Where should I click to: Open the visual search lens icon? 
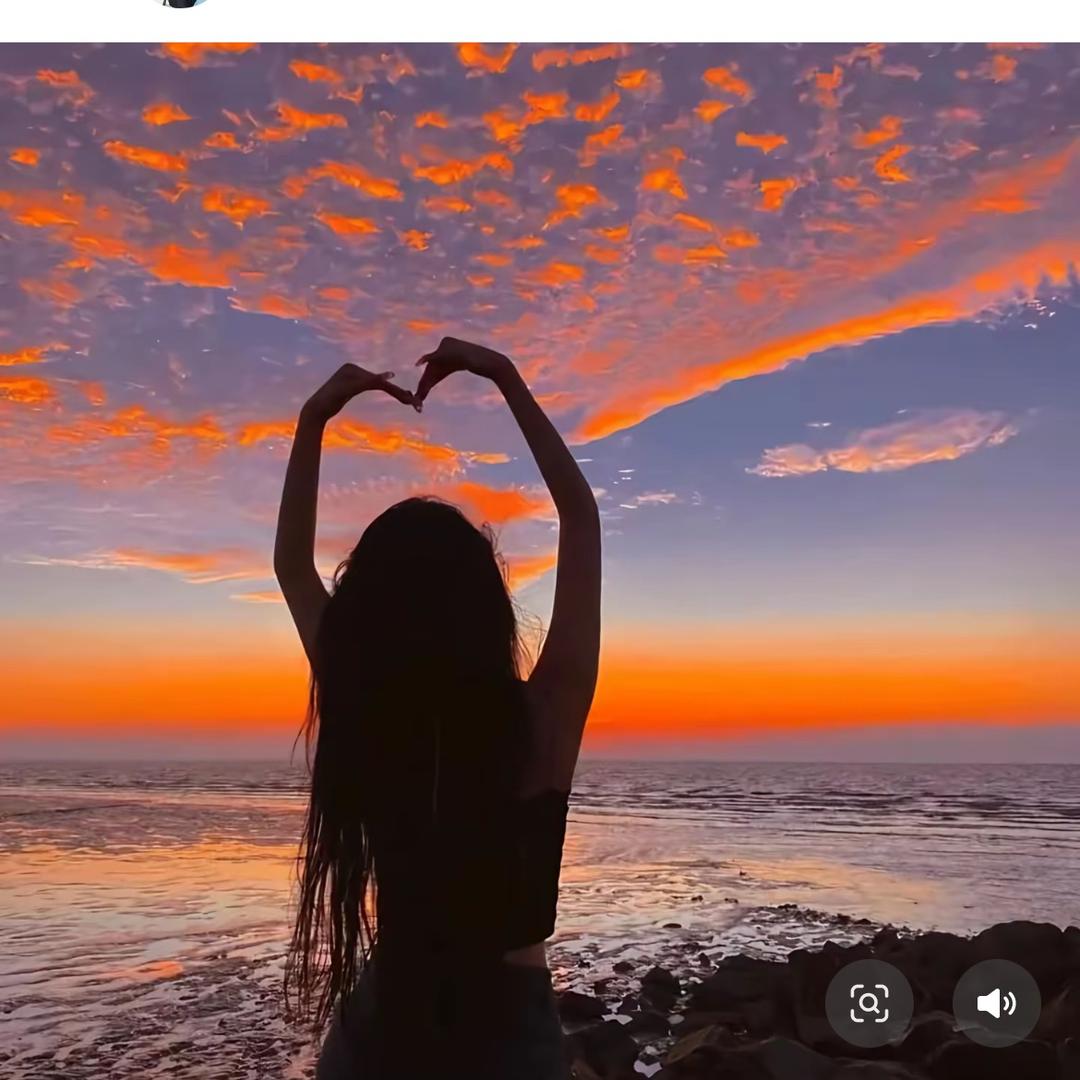pos(869,1003)
